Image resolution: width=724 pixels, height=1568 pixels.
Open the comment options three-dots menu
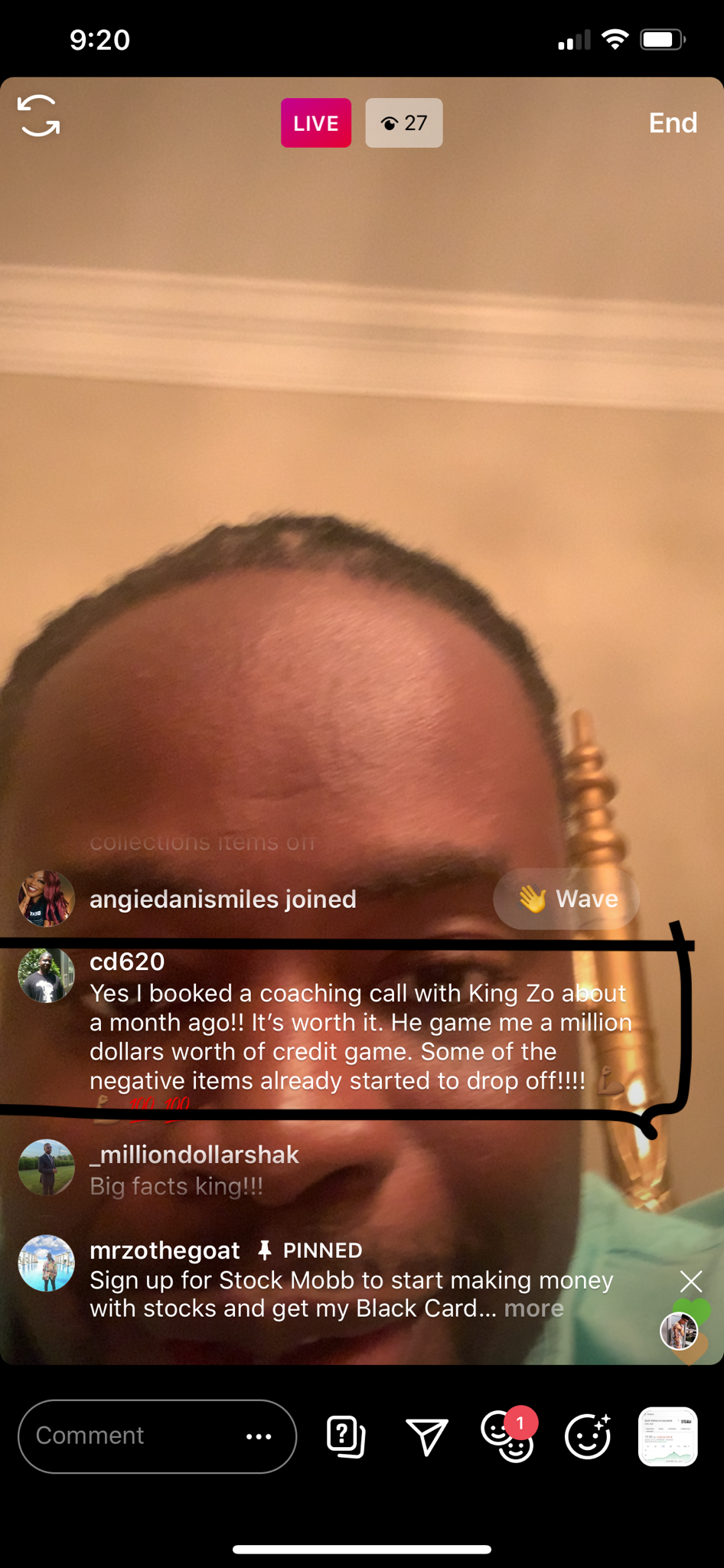tap(259, 1436)
